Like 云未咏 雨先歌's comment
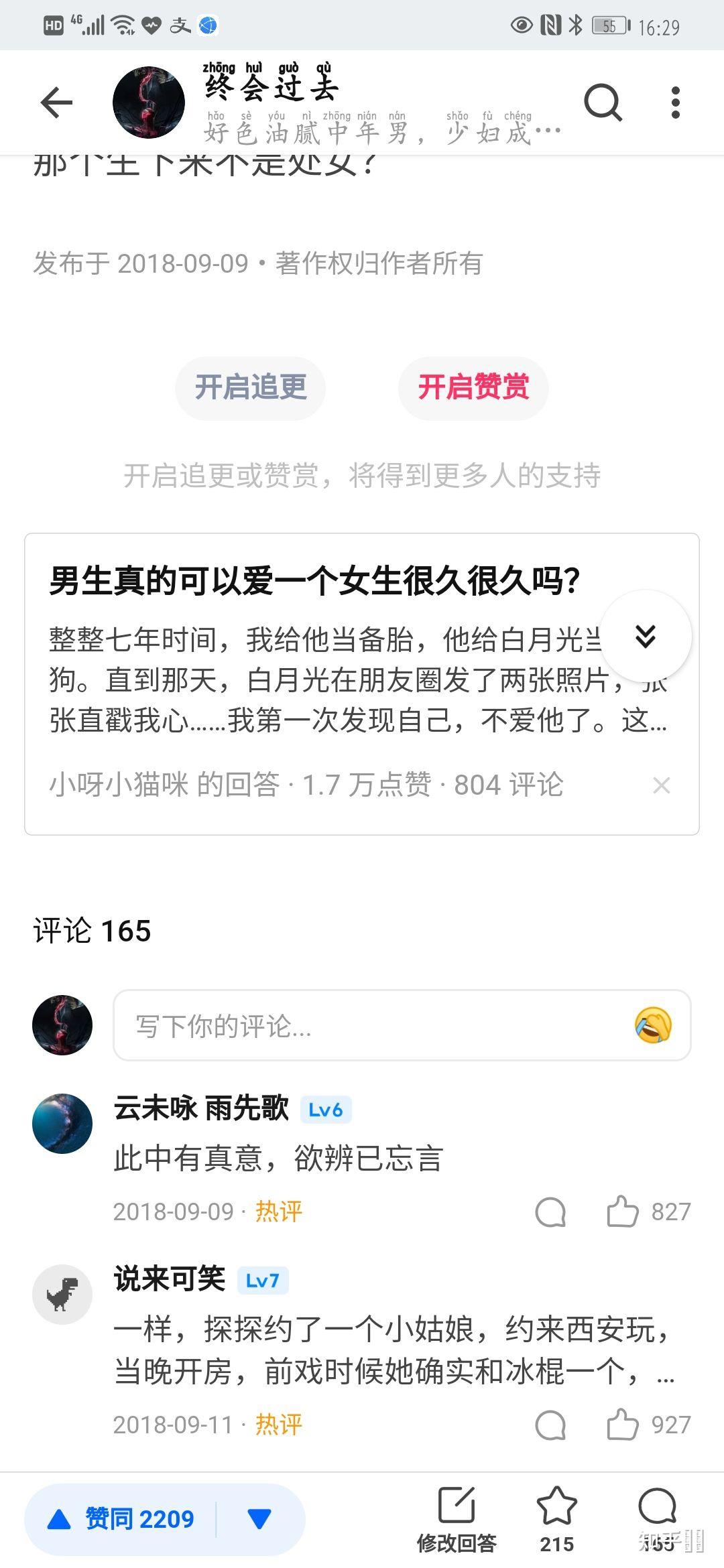The width and height of the screenshot is (724, 1568). tap(623, 1212)
